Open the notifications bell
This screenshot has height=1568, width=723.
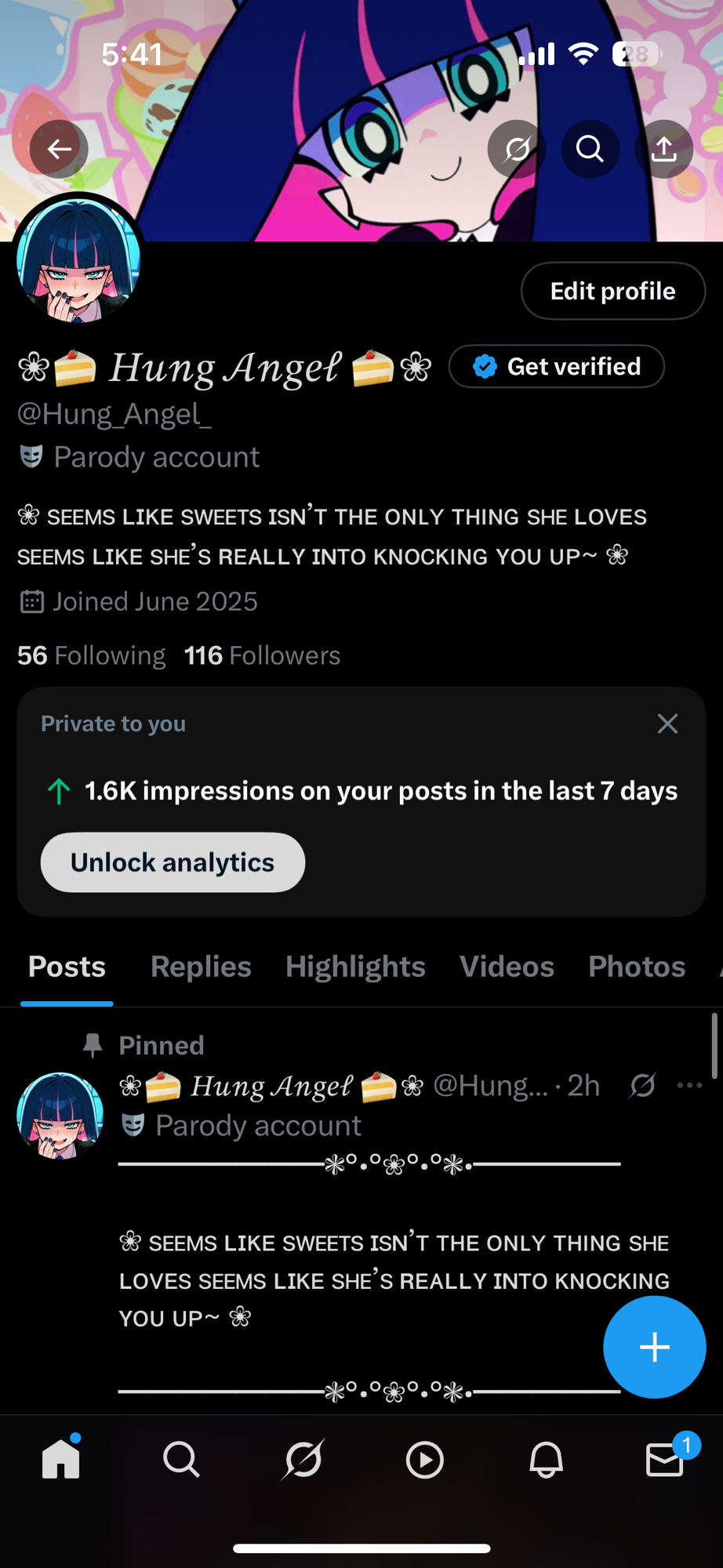[x=546, y=1460]
